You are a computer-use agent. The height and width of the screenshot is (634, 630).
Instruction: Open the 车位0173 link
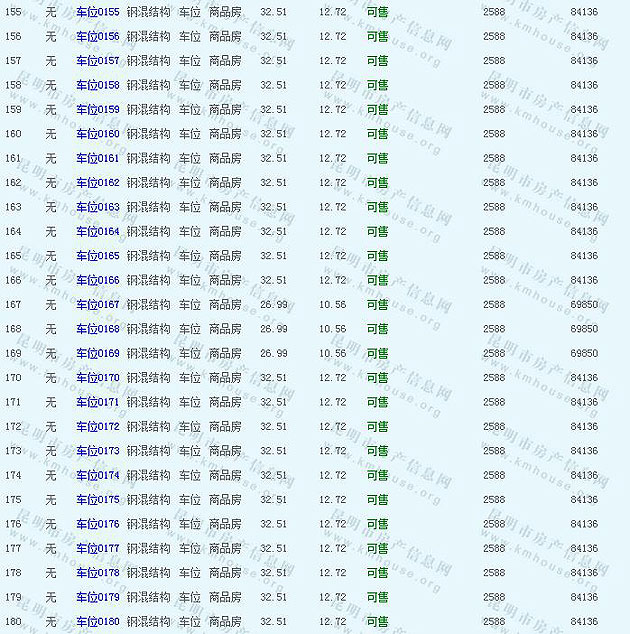tap(98, 451)
